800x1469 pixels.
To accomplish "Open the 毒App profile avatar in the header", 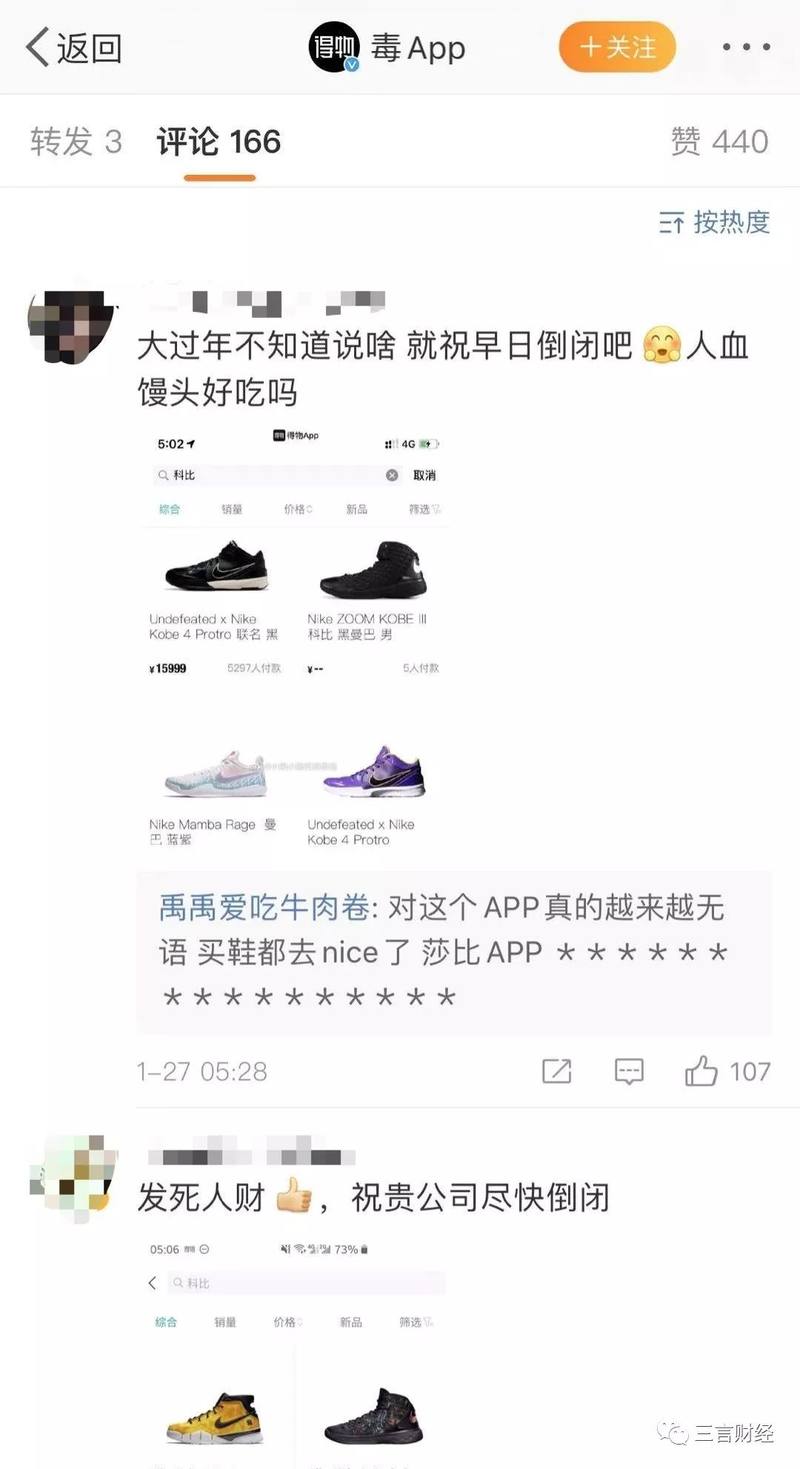I will (x=335, y=48).
